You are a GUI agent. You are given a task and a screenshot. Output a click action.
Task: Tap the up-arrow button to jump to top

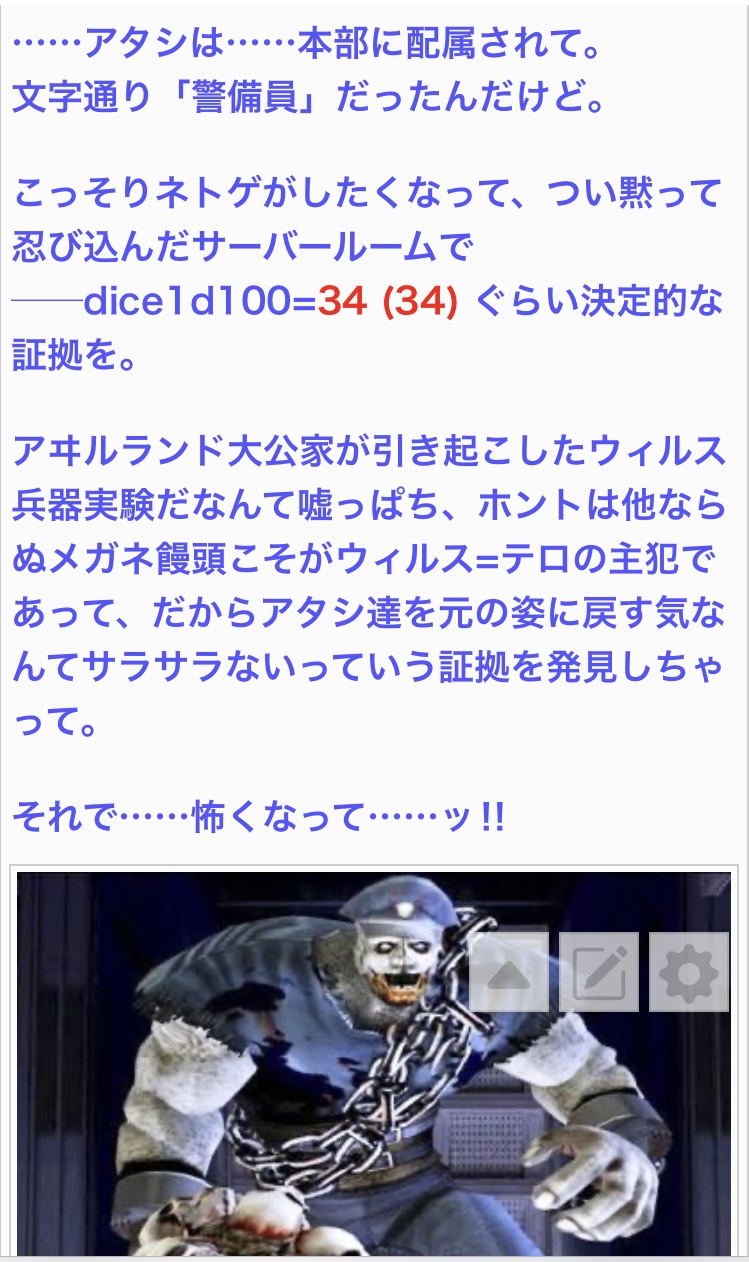click(x=509, y=972)
